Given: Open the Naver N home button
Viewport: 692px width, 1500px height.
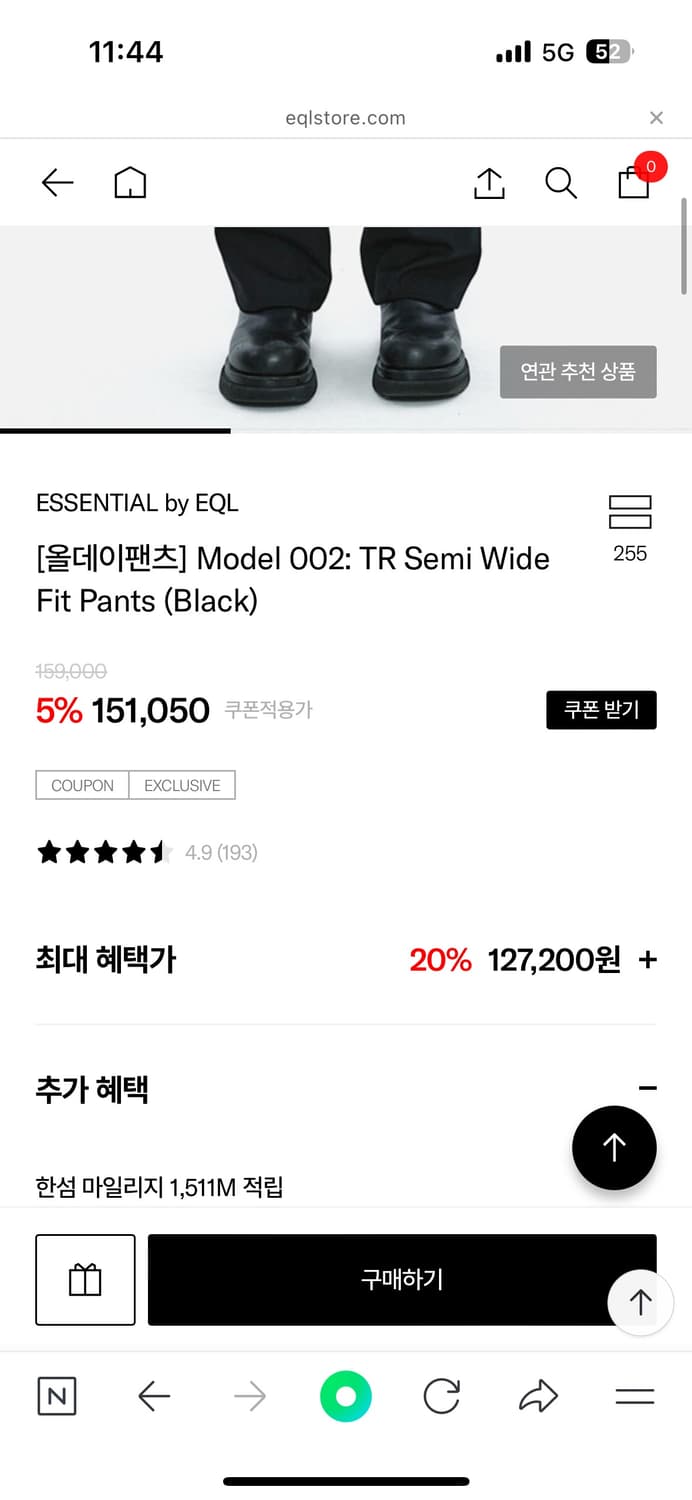Looking at the screenshot, I should 57,1396.
